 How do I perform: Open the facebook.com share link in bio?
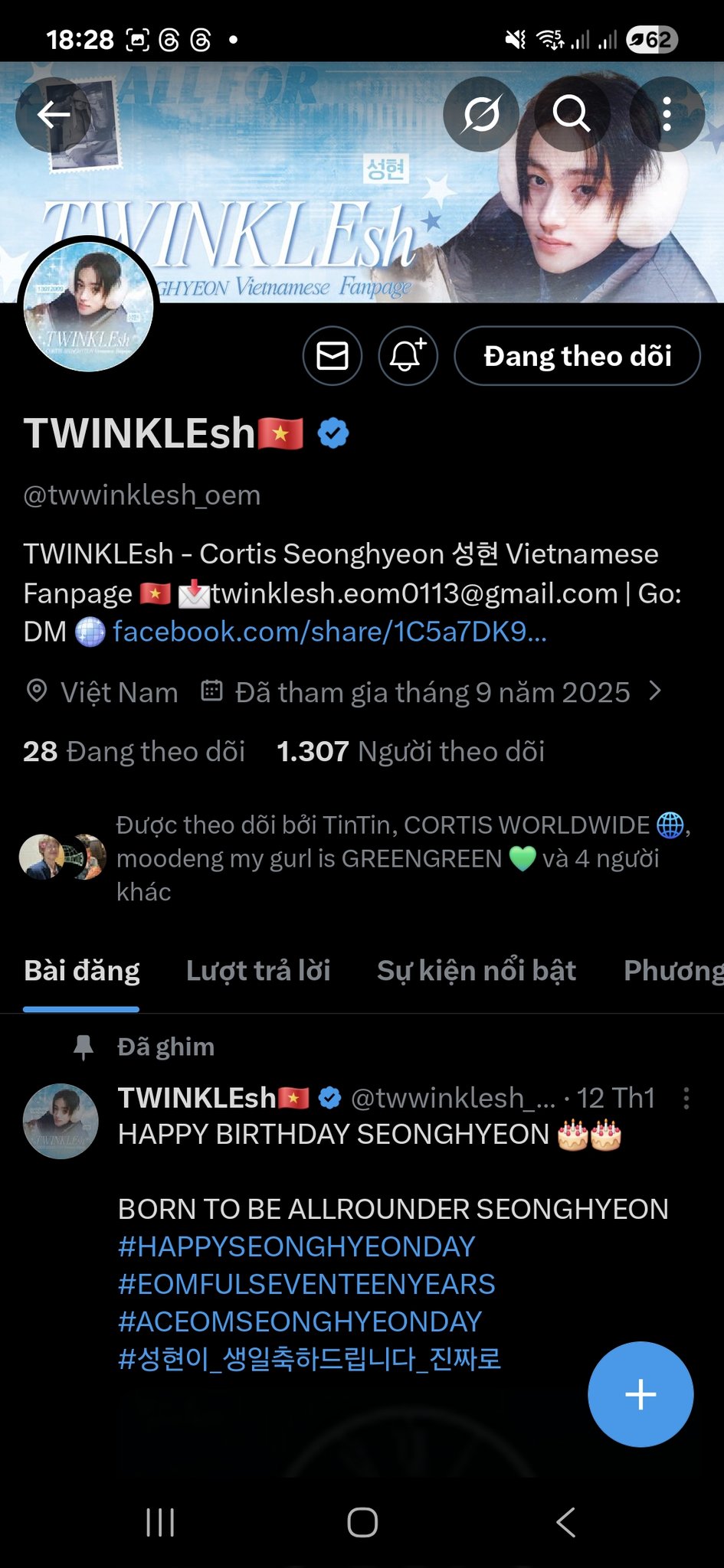click(x=329, y=632)
